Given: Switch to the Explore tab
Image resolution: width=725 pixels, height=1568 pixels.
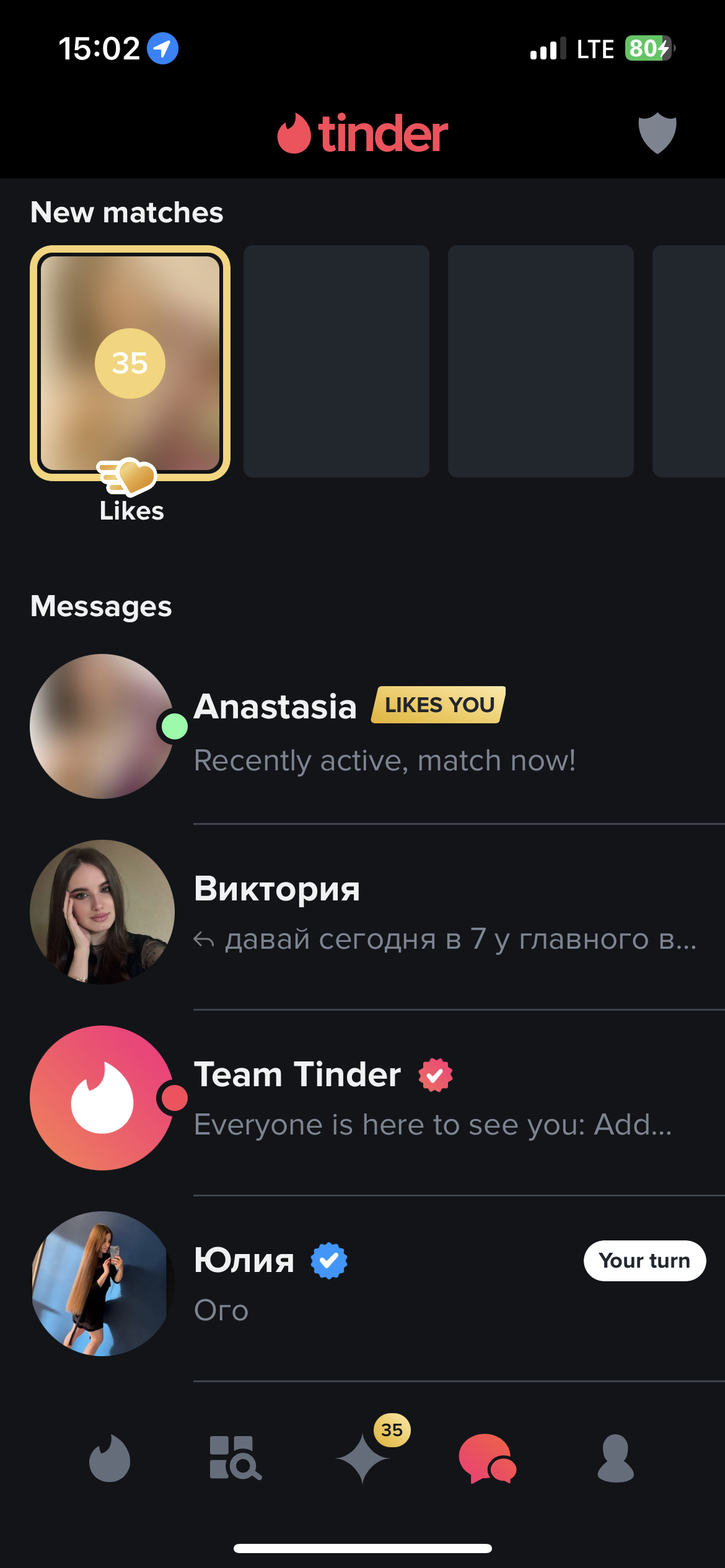Looking at the screenshot, I should coord(235,1458).
